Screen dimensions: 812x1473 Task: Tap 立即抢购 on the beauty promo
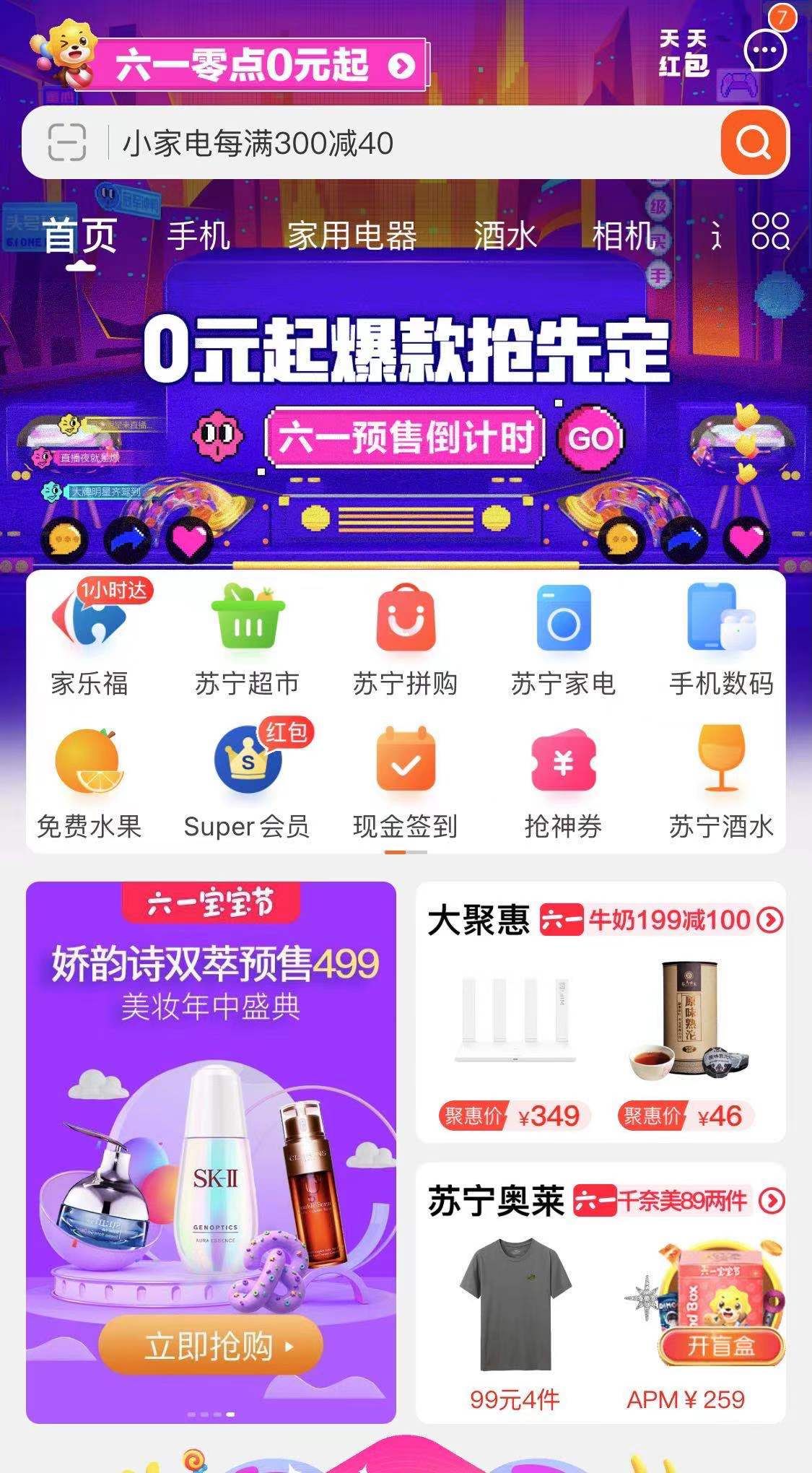210,1345
